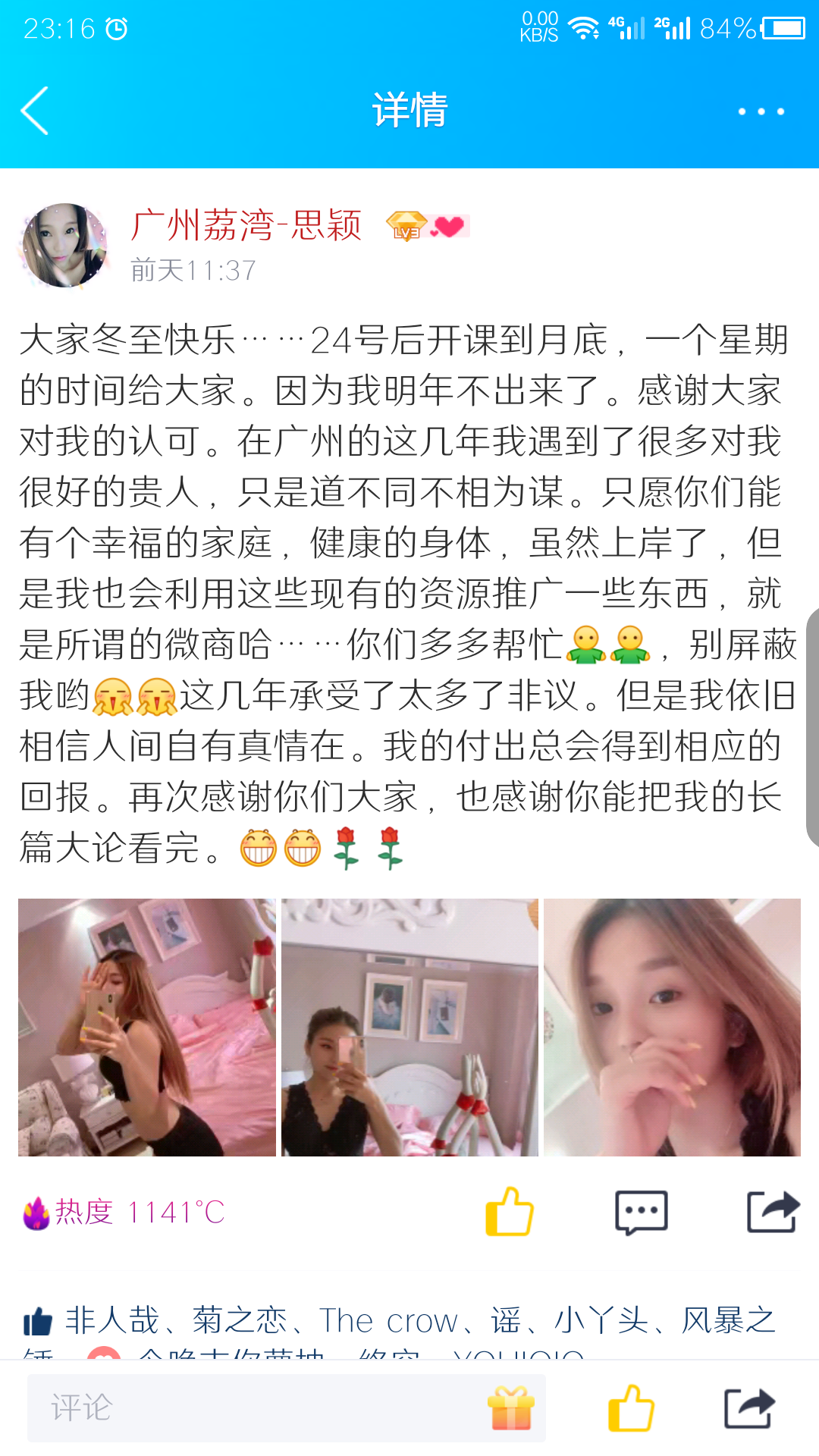Like the post beside the 热度 reading
The image size is (819, 1456).
point(510,1212)
